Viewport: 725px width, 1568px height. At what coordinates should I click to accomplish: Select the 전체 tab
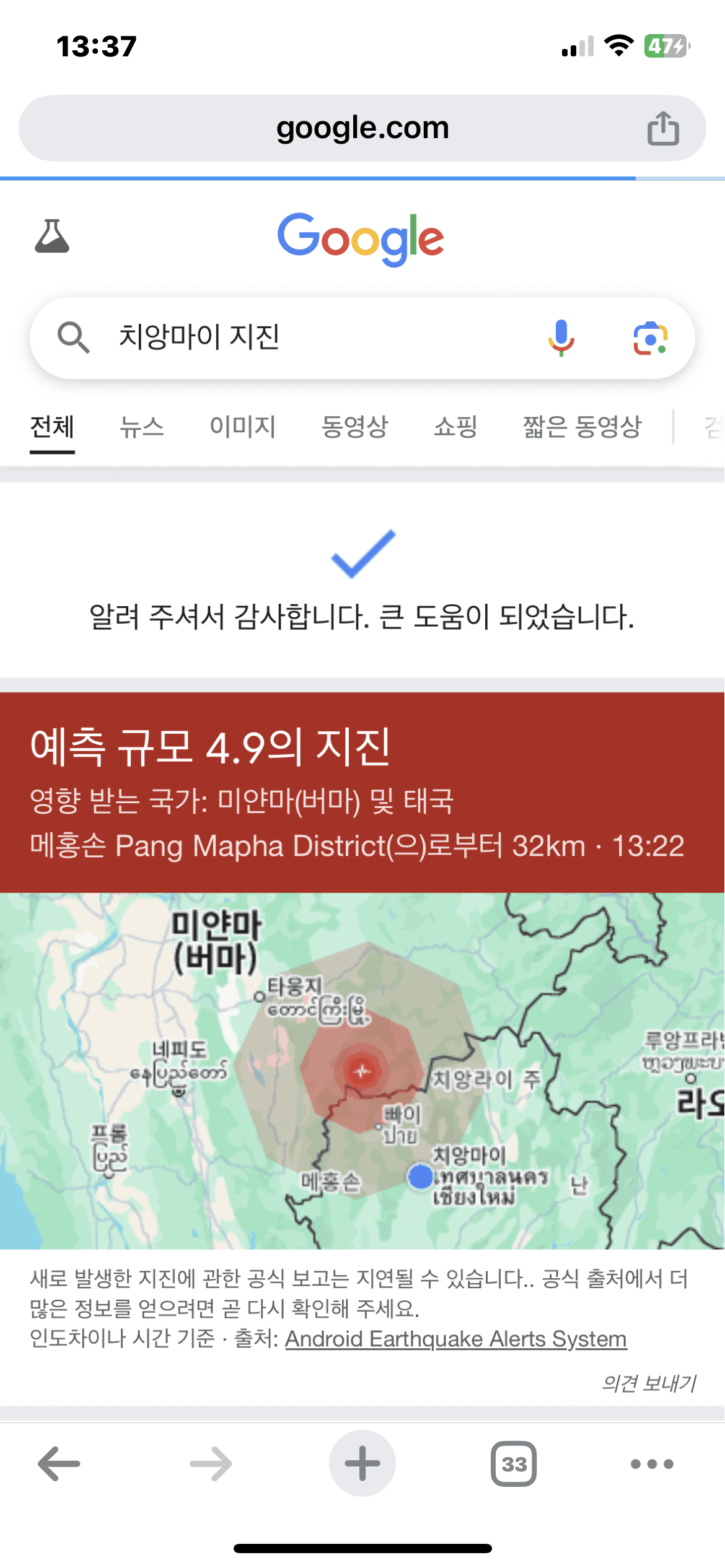pyautogui.click(x=52, y=427)
